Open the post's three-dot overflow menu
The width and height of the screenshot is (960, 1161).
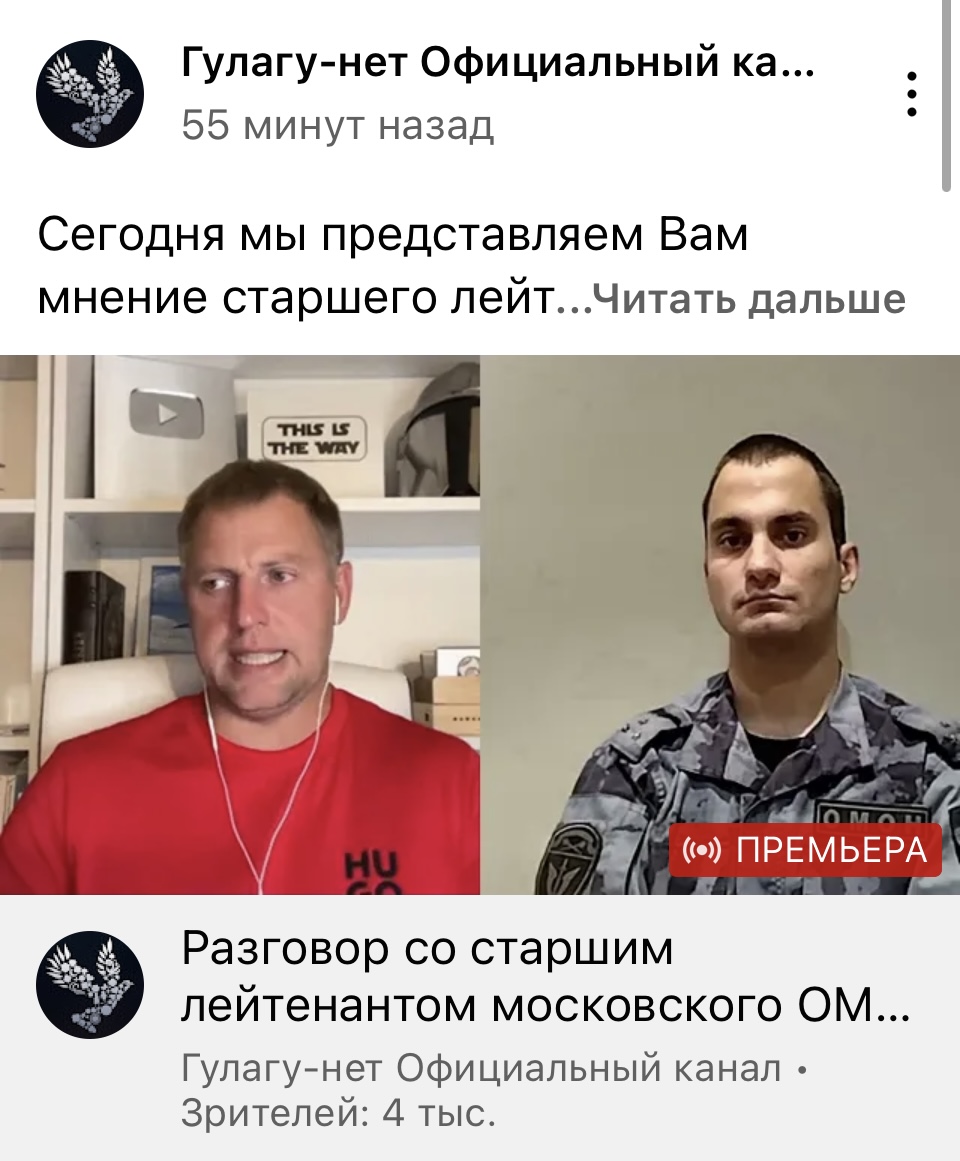point(911,95)
